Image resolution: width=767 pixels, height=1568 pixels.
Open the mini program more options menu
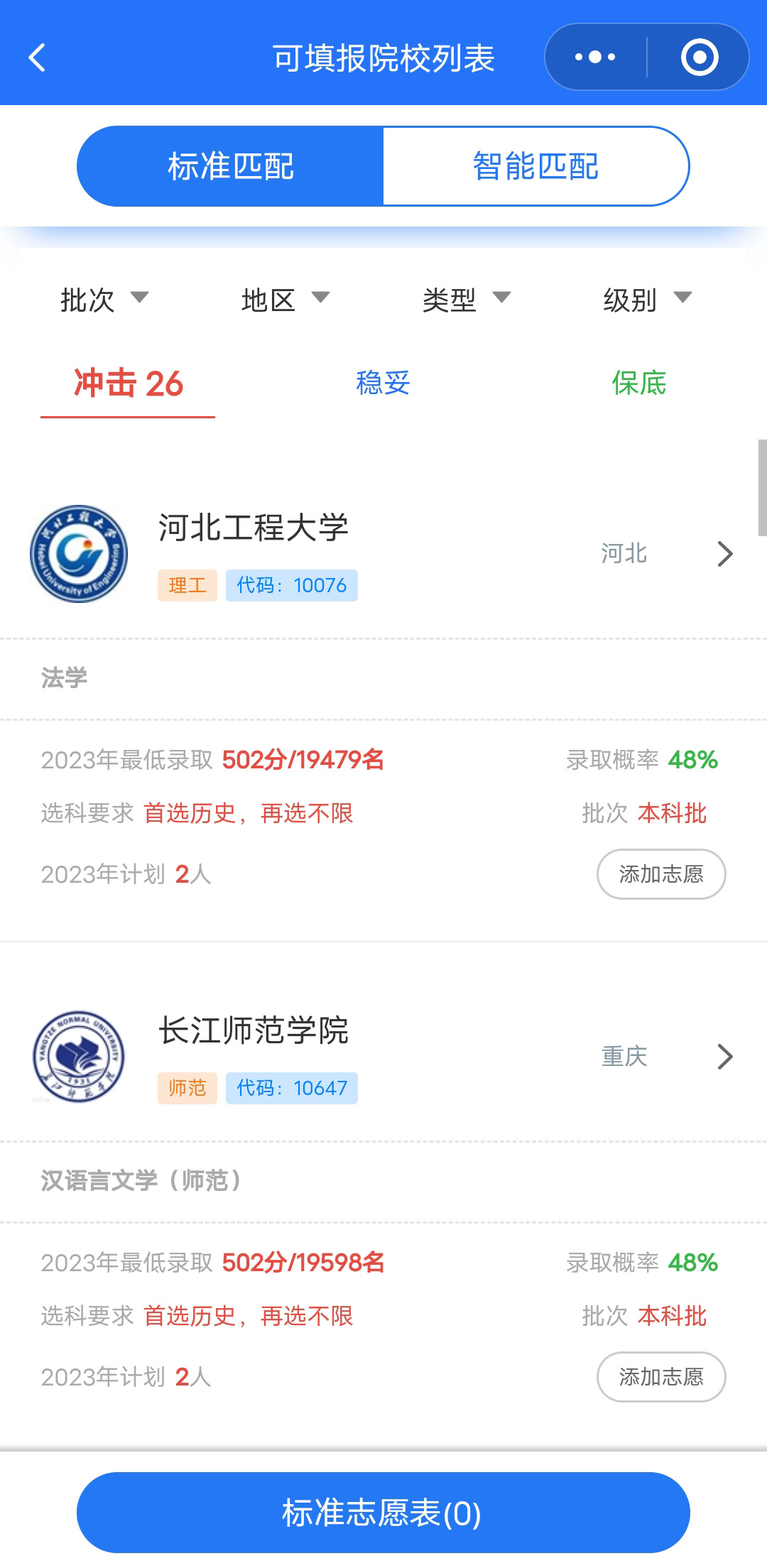click(x=595, y=57)
